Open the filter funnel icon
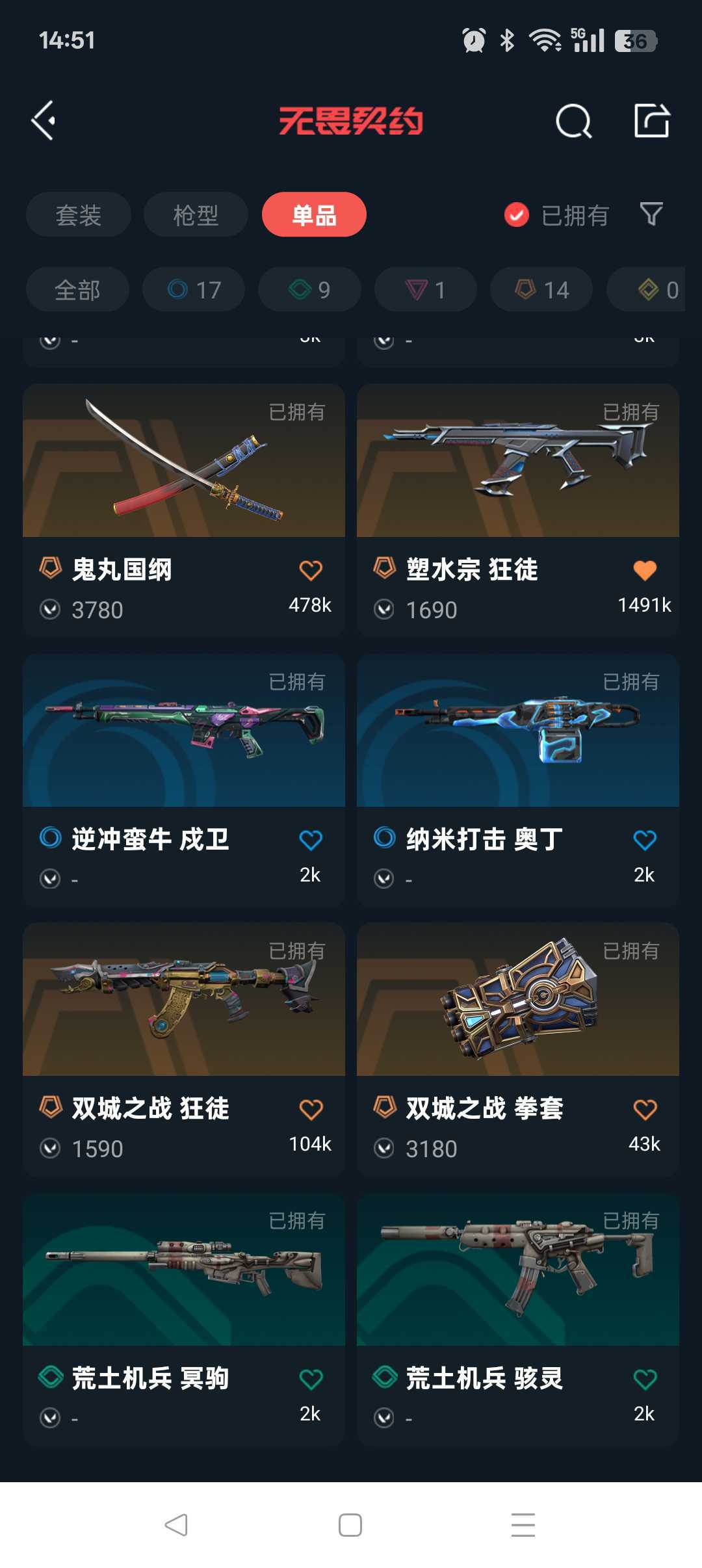This screenshot has width=702, height=1568. click(x=651, y=214)
